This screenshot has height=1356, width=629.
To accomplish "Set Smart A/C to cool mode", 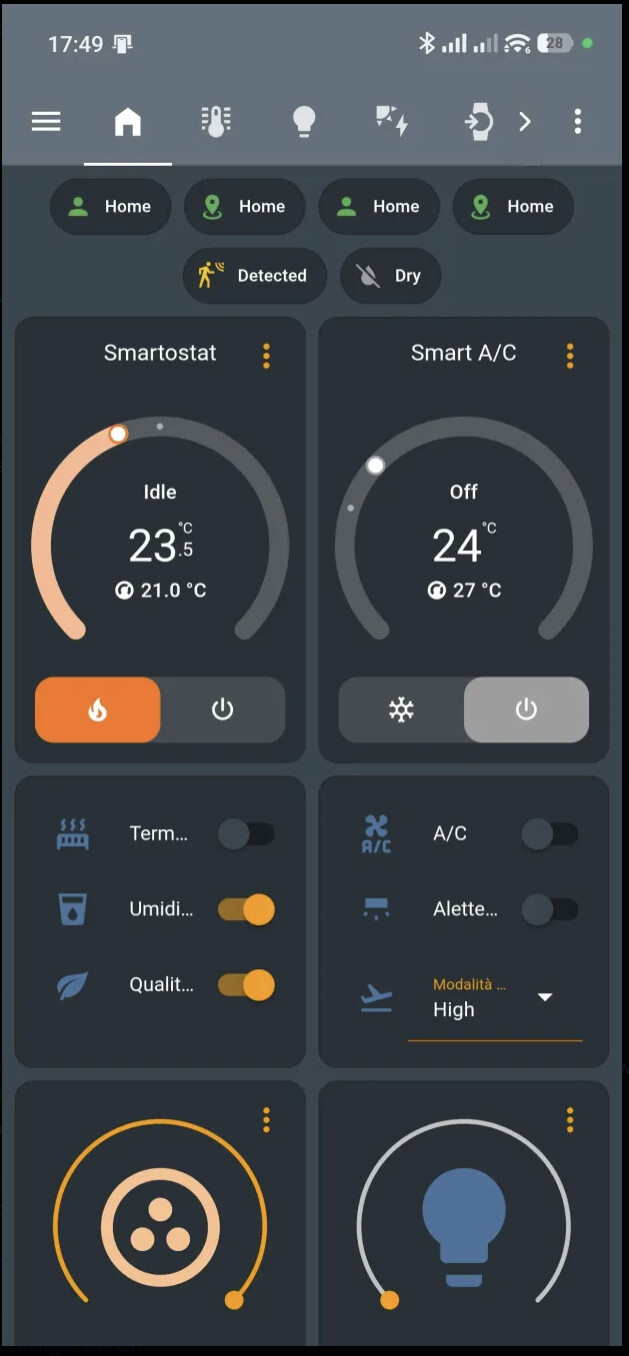I will 401,710.
